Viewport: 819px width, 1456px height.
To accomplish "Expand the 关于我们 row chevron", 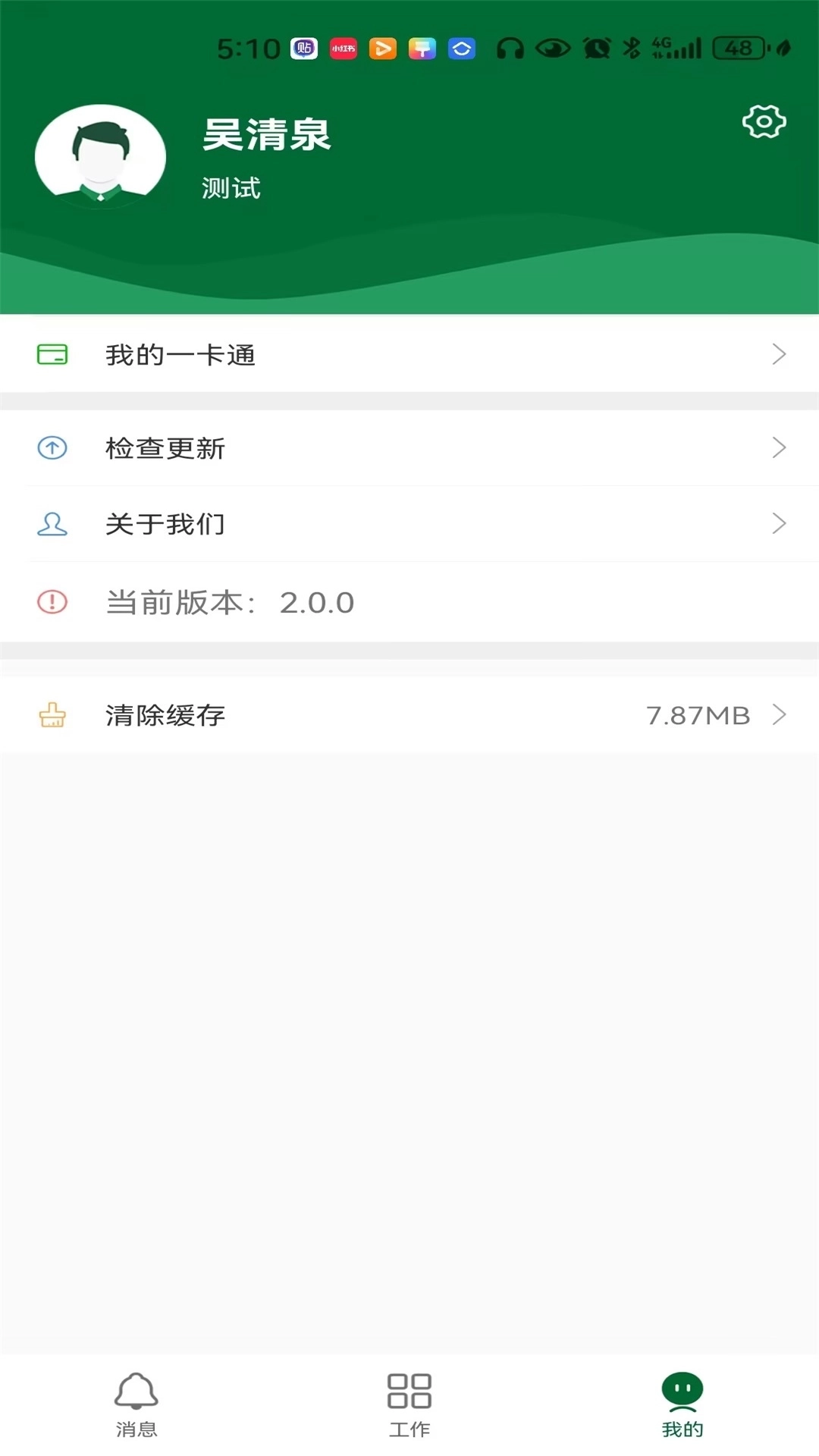I will pyautogui.click(x=778, y=522).
